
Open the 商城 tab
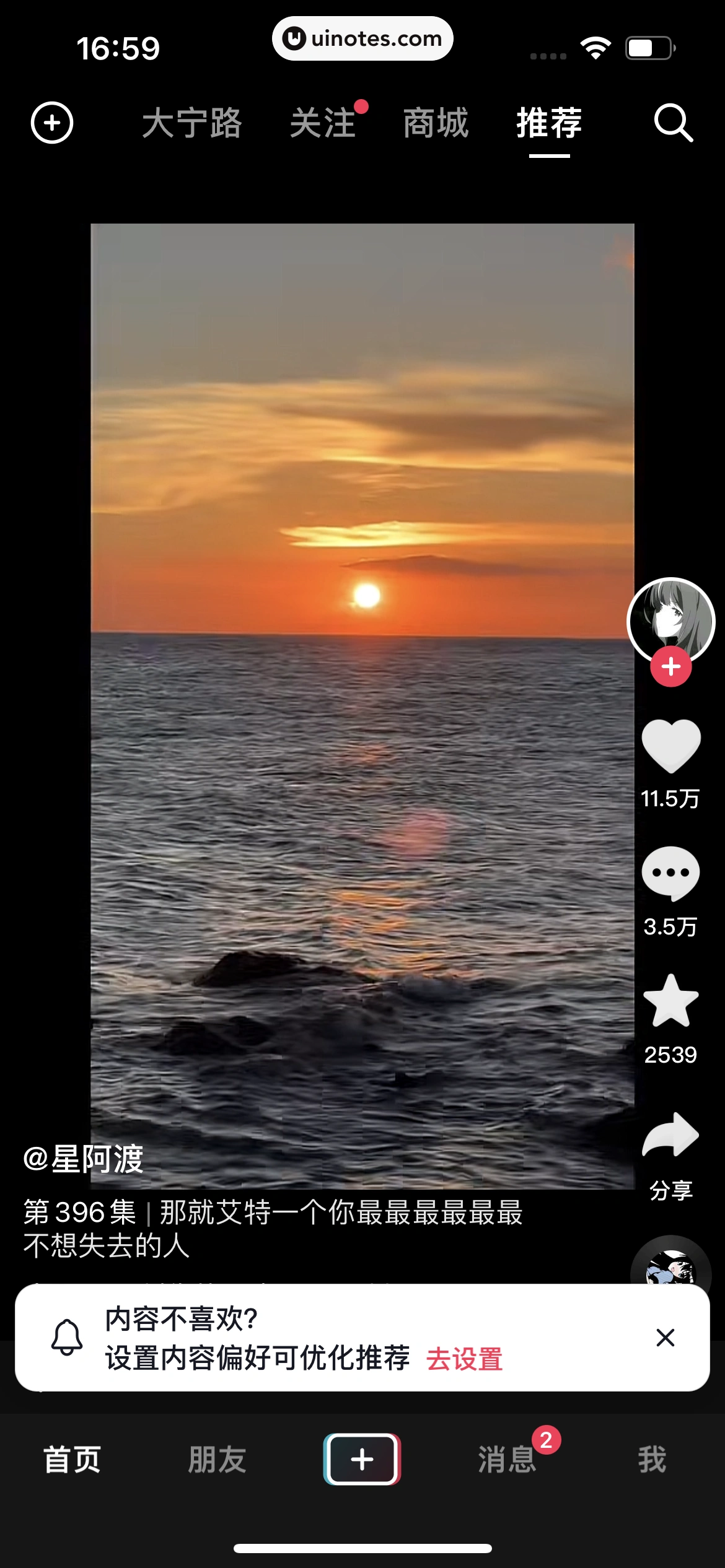[x=435, y=124]
